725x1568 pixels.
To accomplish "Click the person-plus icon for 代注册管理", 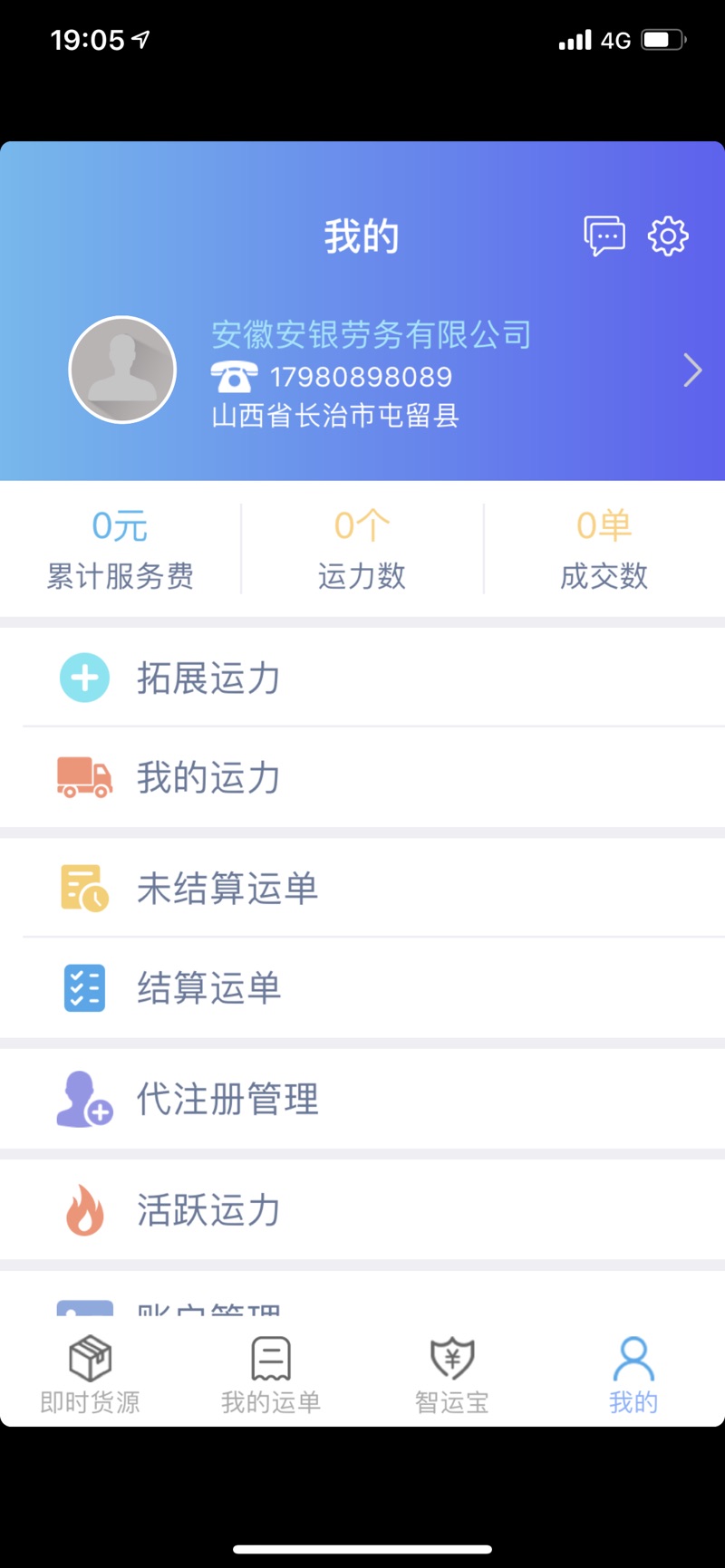I will coord(84,1099).
